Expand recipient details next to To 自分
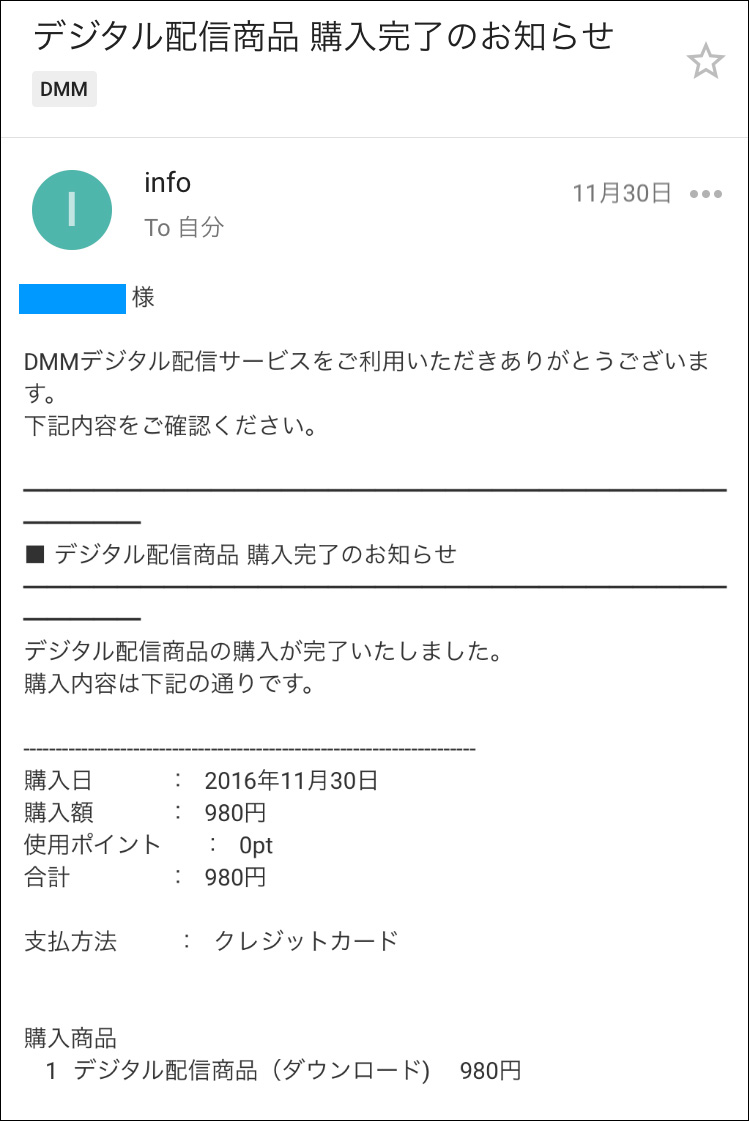Image resolution: width=749 pixels, height=1121 pixels. [184, 228]
